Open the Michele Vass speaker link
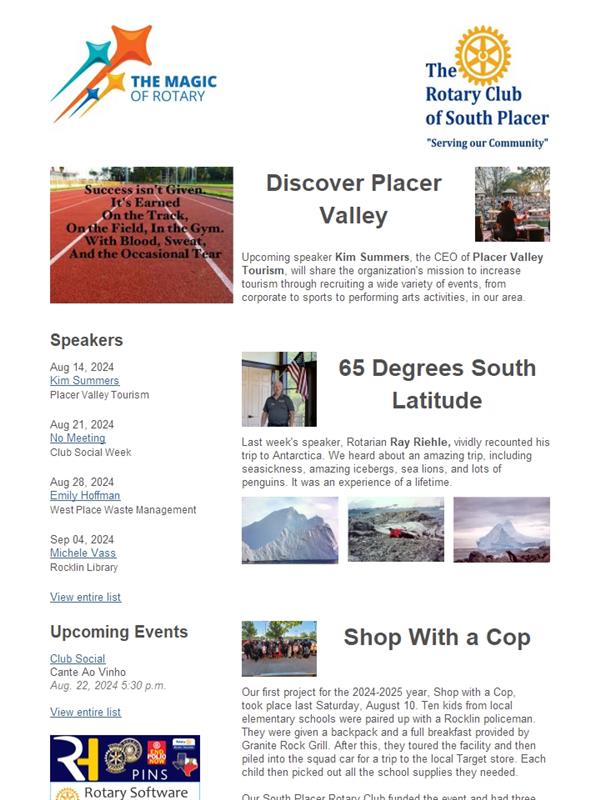 [83, 553]
